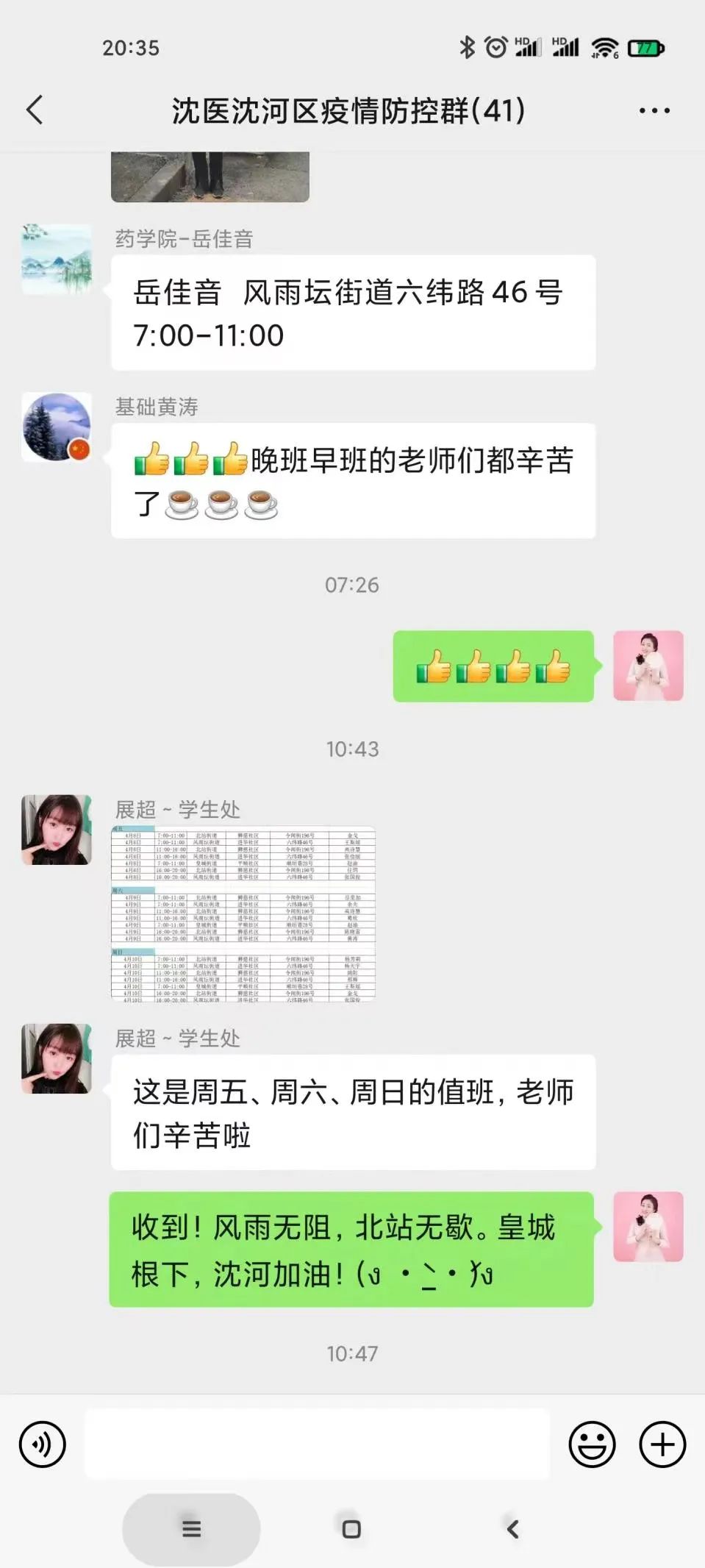Viewport: 705px width, 1568px height.
Task: Open my own avatar beside the thumbs-up message
Action: [648, 666]
